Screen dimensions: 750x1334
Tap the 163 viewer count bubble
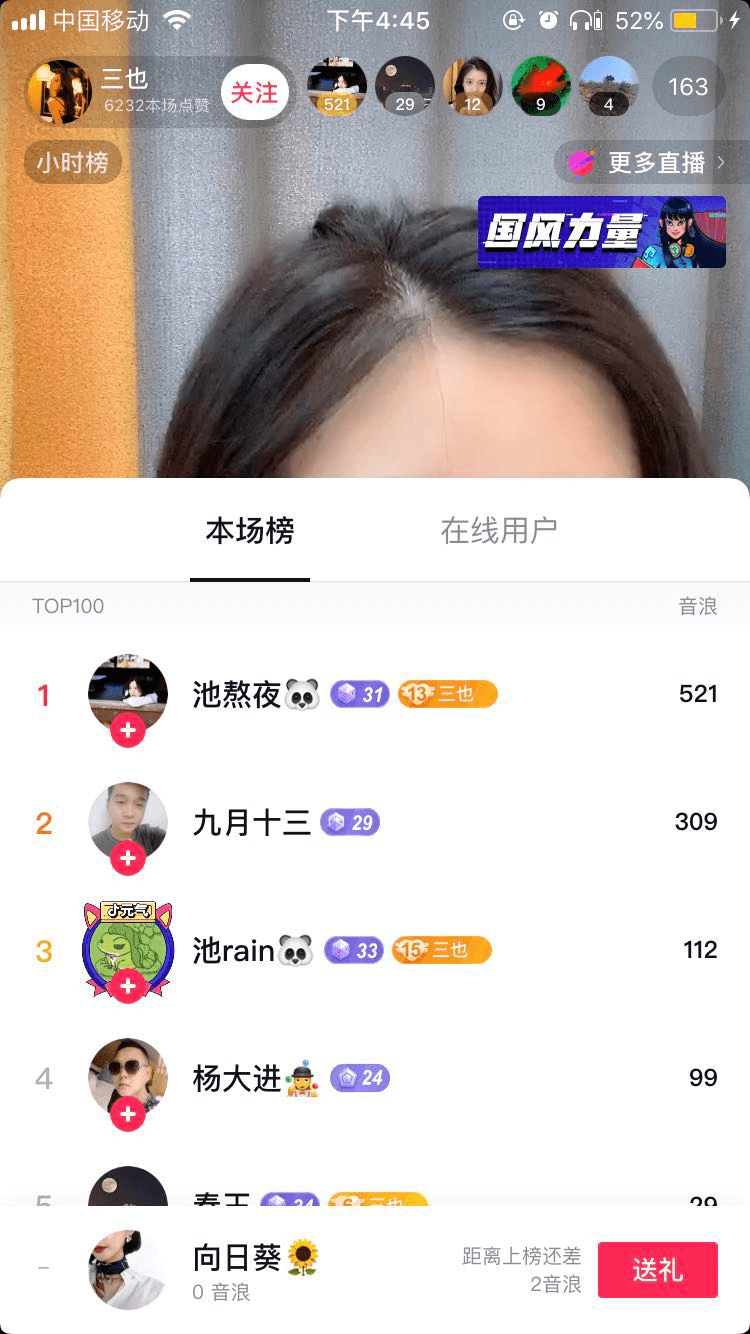(x=688, y=88)
